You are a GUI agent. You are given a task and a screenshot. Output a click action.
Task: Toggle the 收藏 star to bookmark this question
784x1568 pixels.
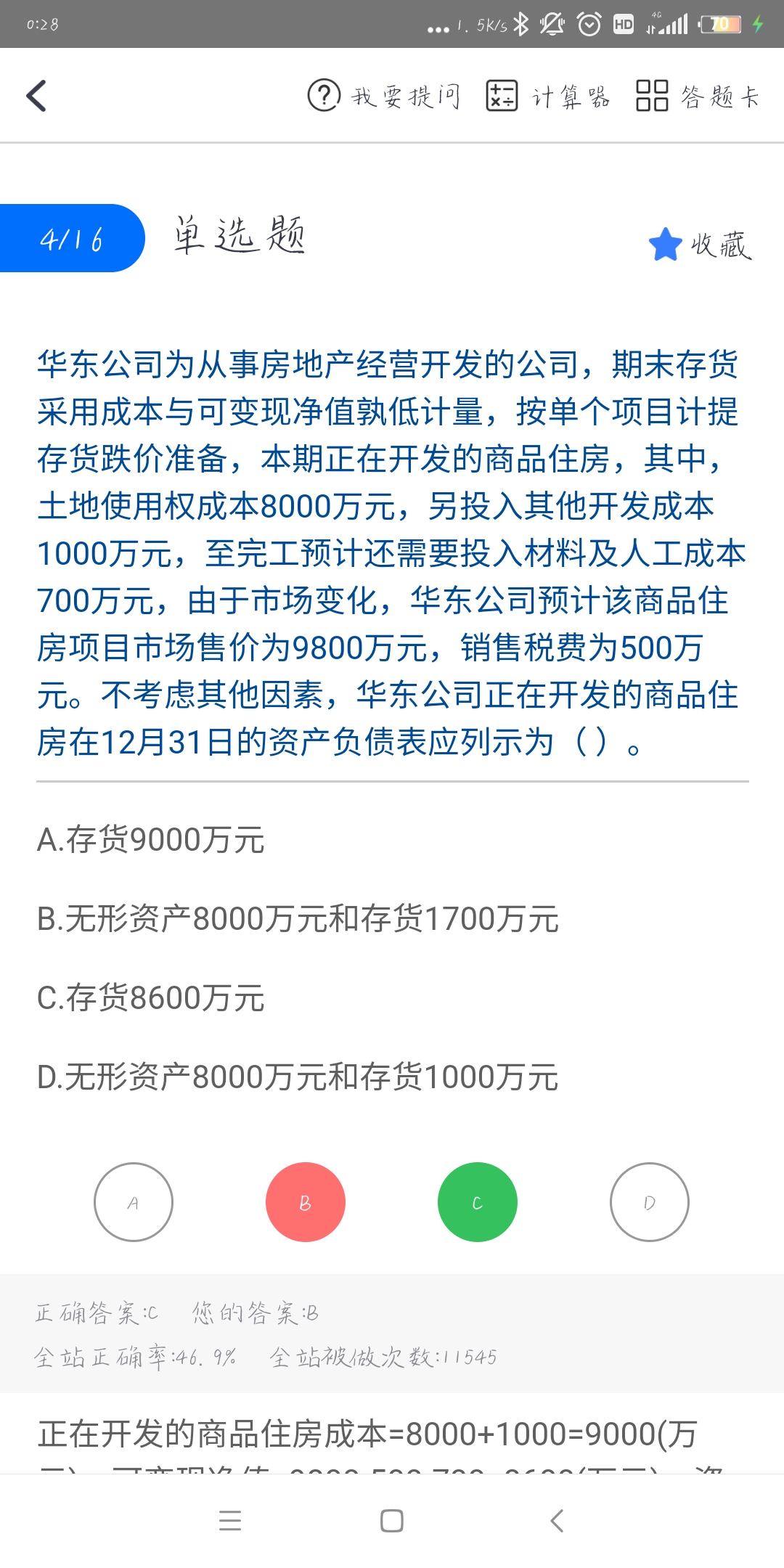pyautogui.click(x=699, y=245)
